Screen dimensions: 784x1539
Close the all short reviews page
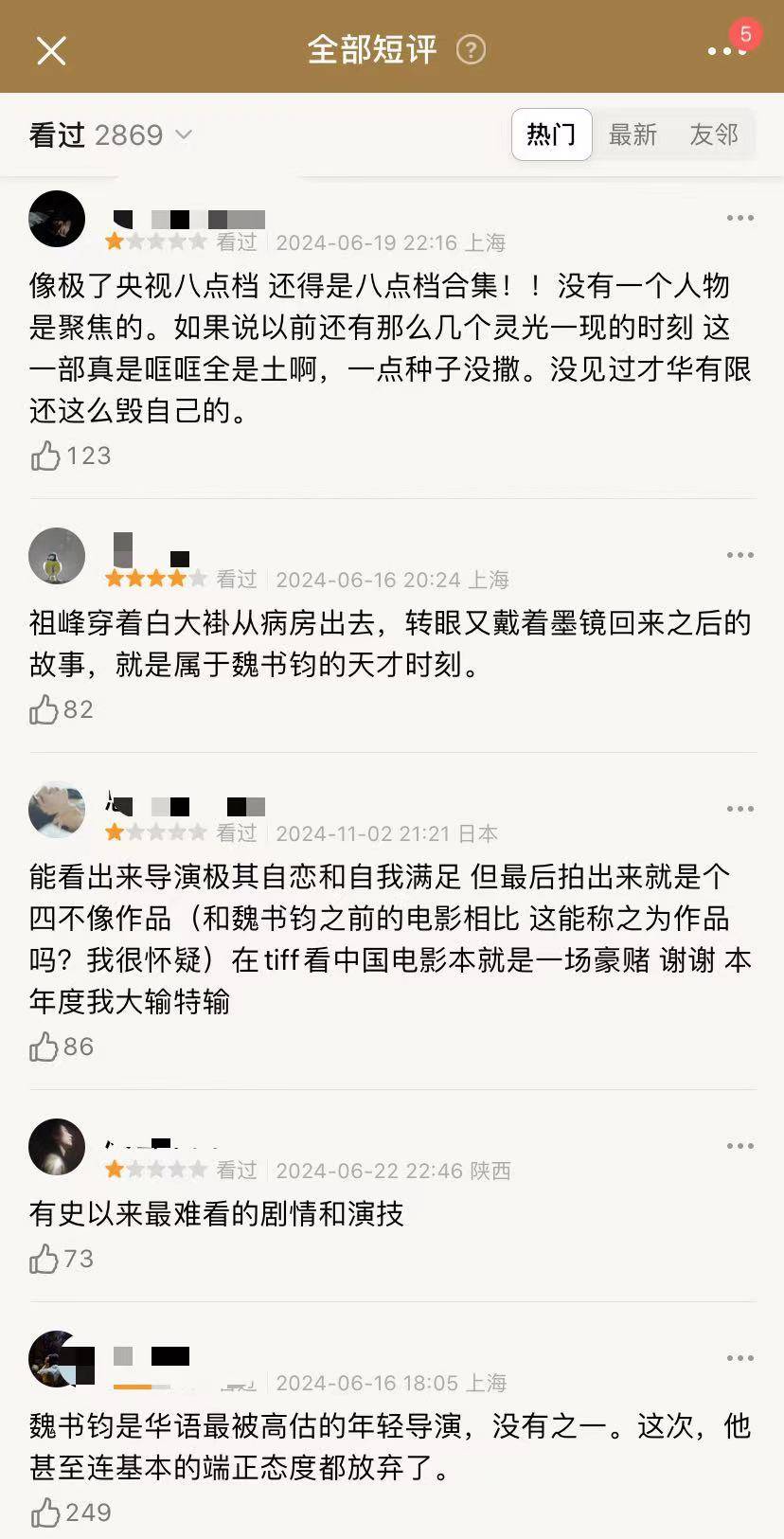(51, 50)
